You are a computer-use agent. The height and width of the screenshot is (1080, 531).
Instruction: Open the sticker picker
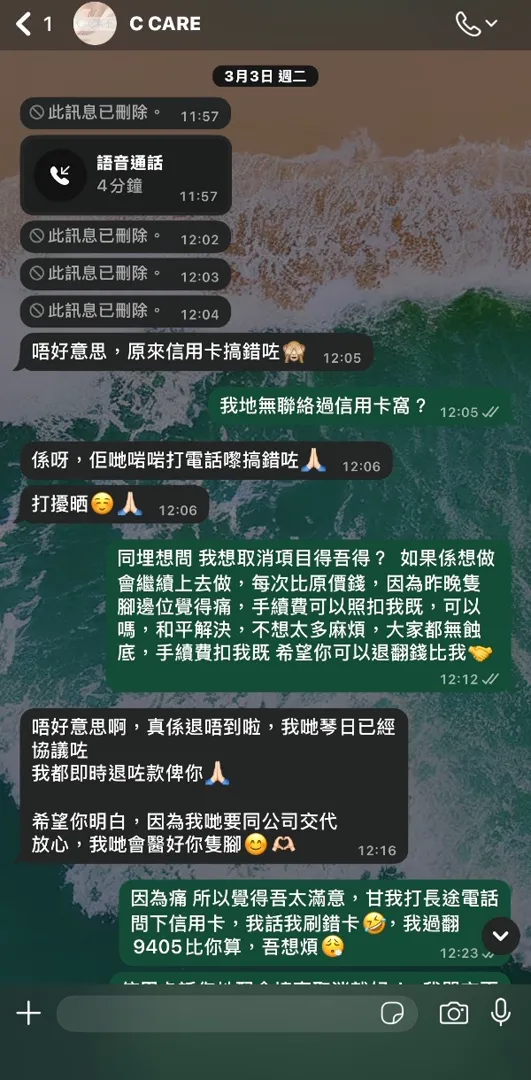pyautogui.click(x=392, y=1013)
